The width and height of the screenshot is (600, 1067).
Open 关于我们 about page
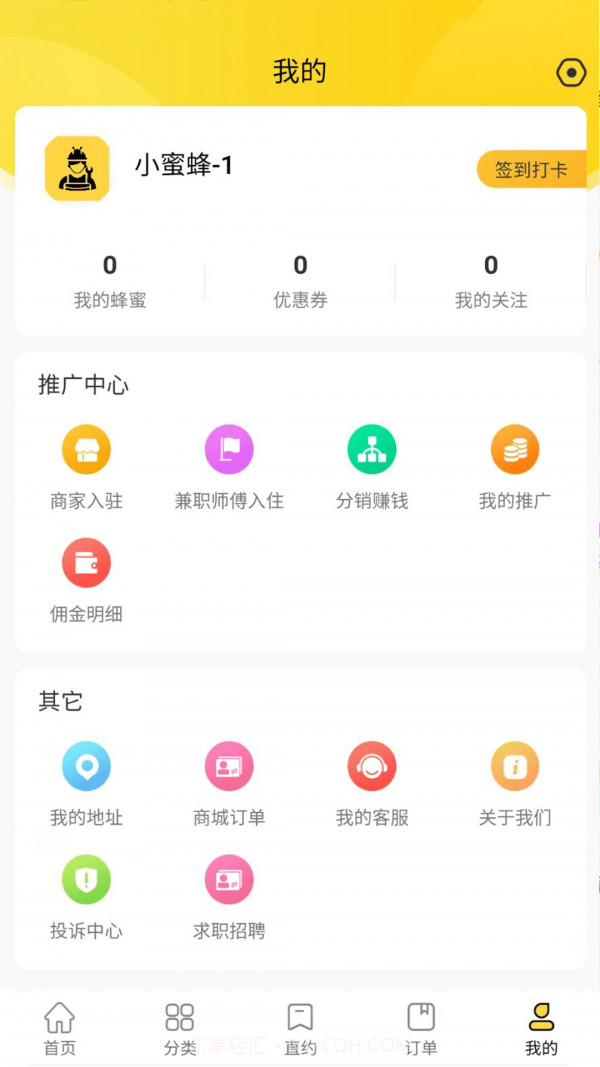pos(515,784)
